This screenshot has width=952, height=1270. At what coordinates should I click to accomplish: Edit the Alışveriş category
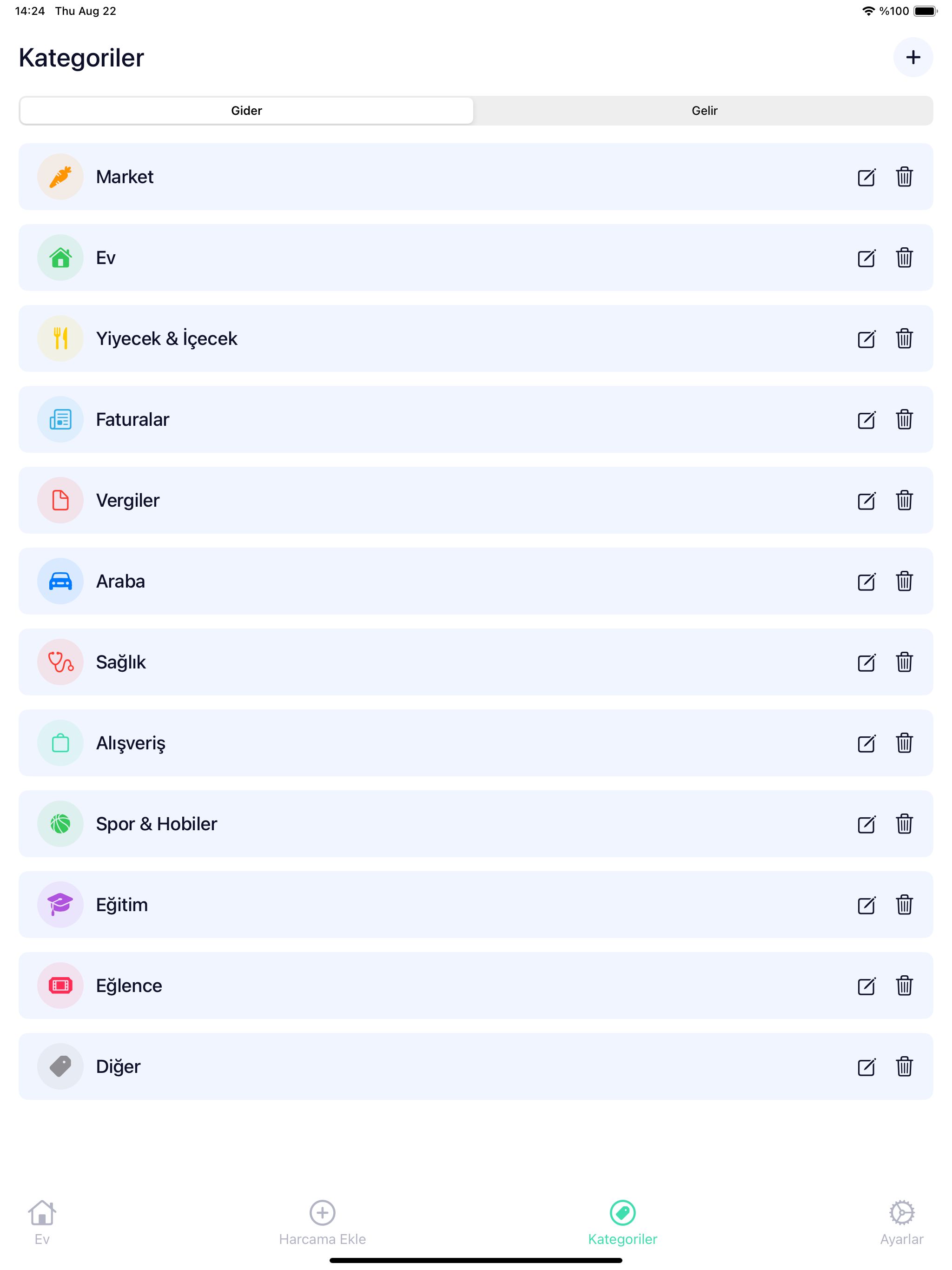click(866, 743)
